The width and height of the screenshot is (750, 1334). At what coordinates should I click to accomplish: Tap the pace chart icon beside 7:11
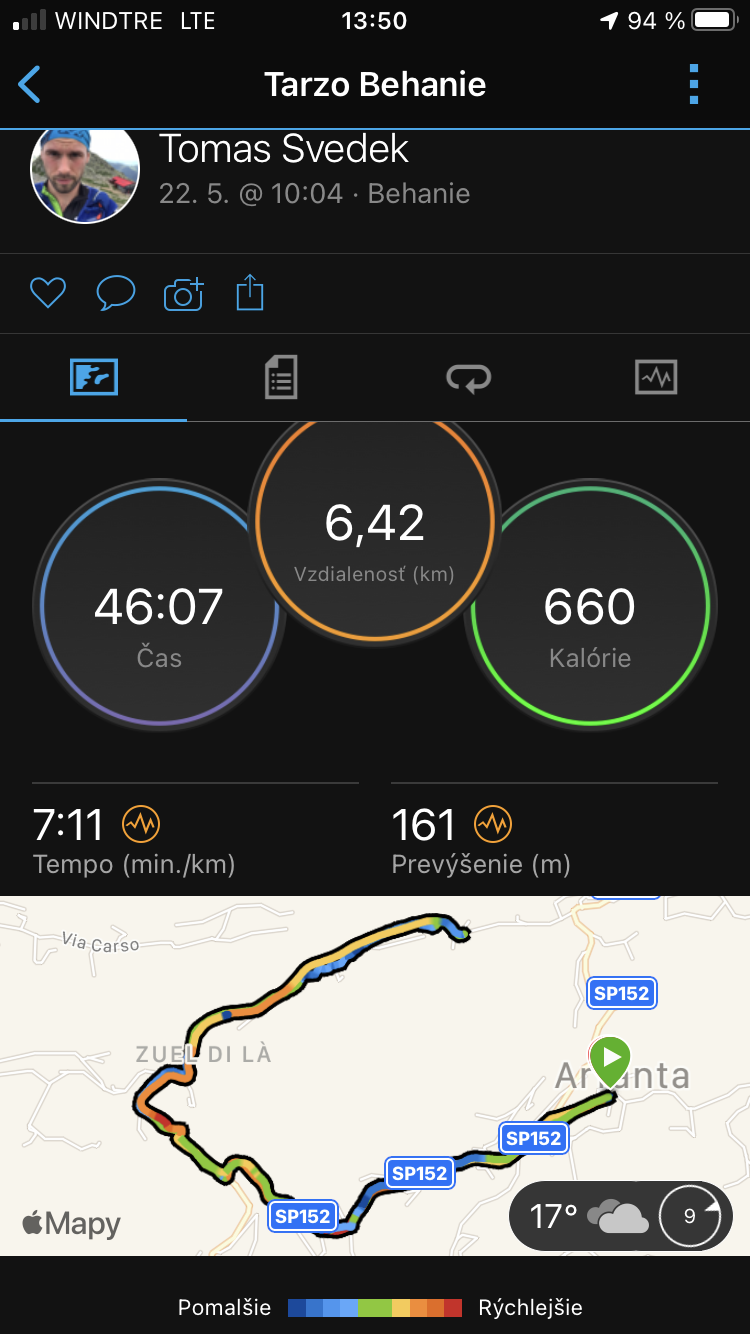141,825
